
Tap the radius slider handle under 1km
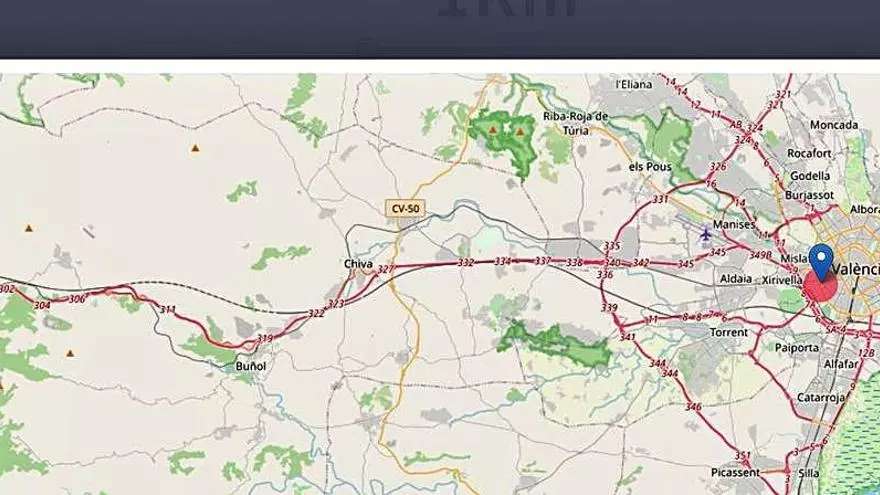click(x=367, y=48)
